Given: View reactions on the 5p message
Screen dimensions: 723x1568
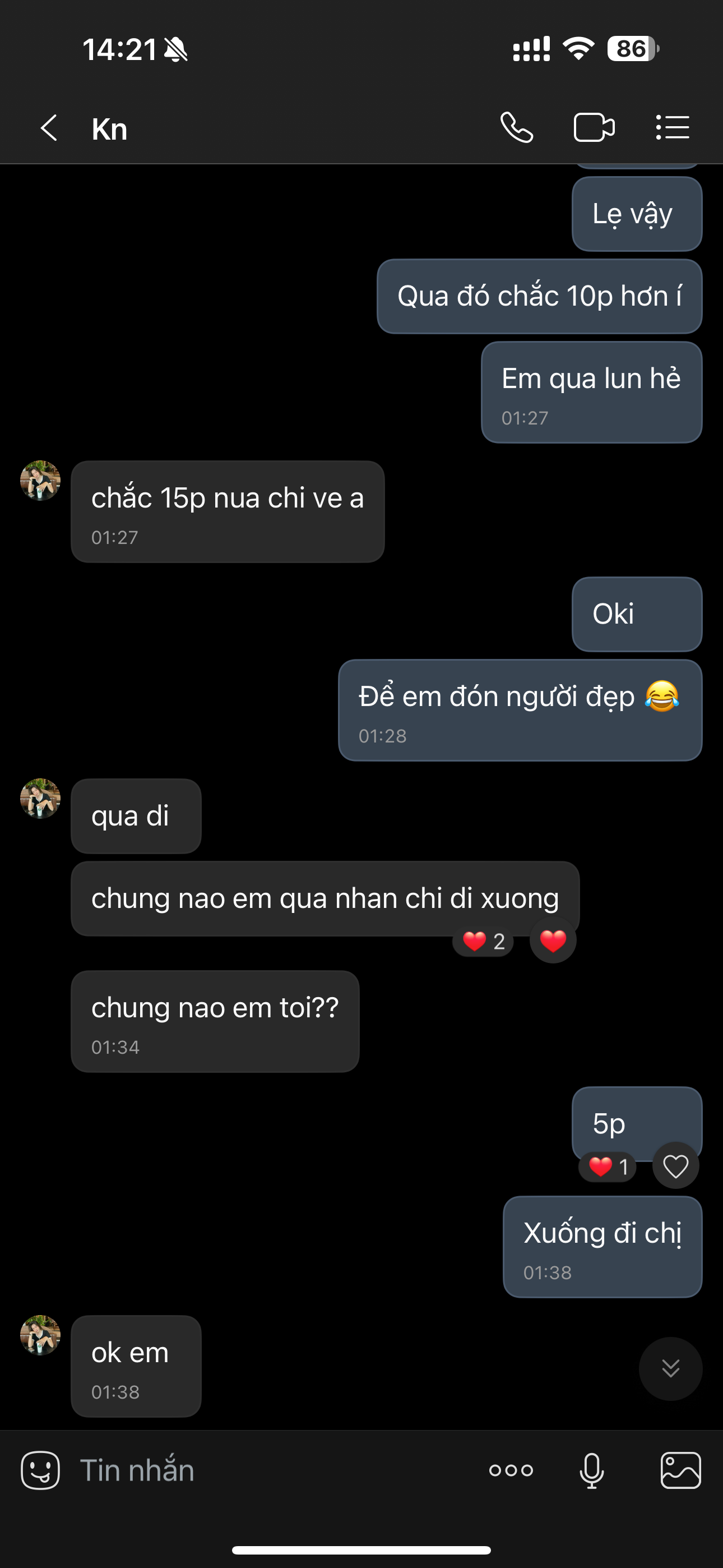Looking at the screenshot, I should click(x=608, y=1167).
